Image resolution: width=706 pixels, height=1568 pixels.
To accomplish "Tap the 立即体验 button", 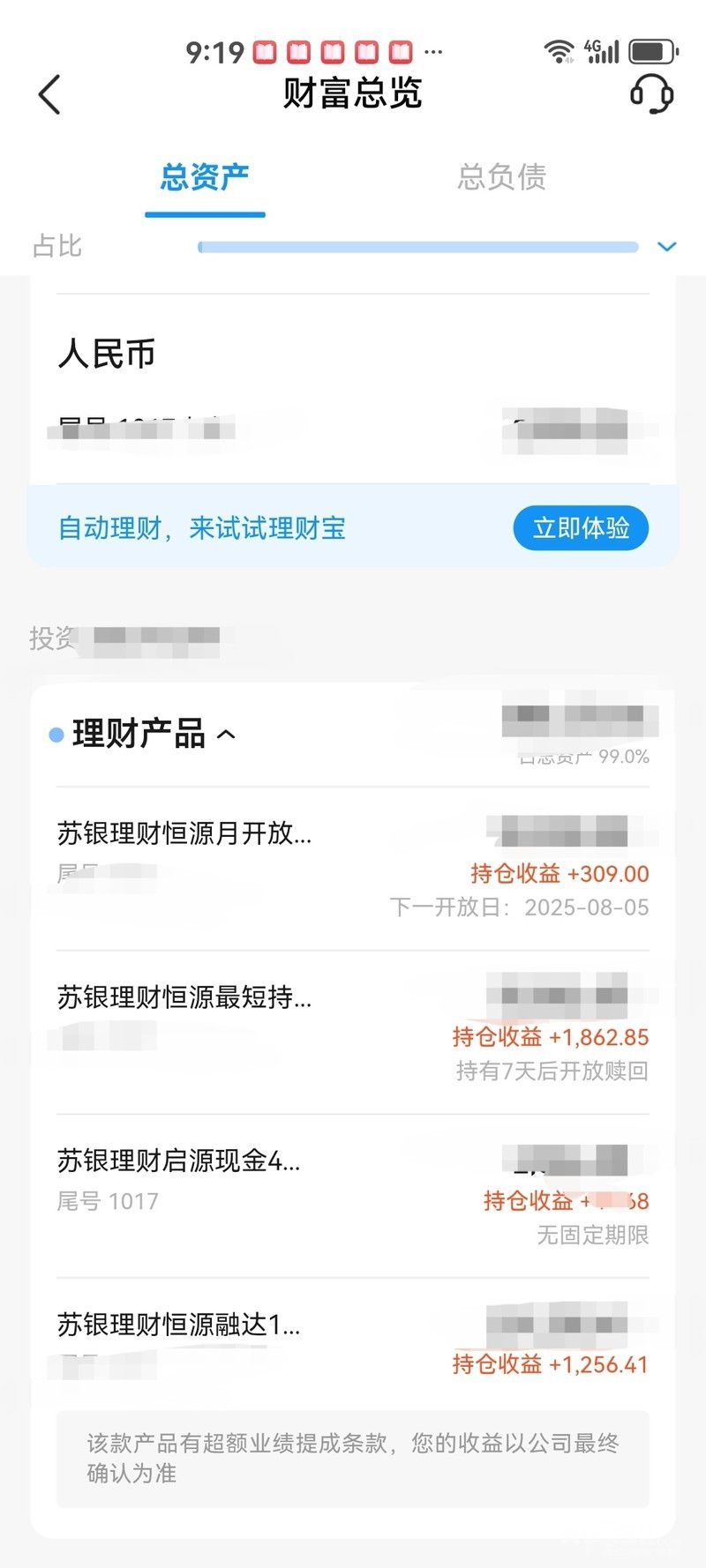I will pos(581,527).
